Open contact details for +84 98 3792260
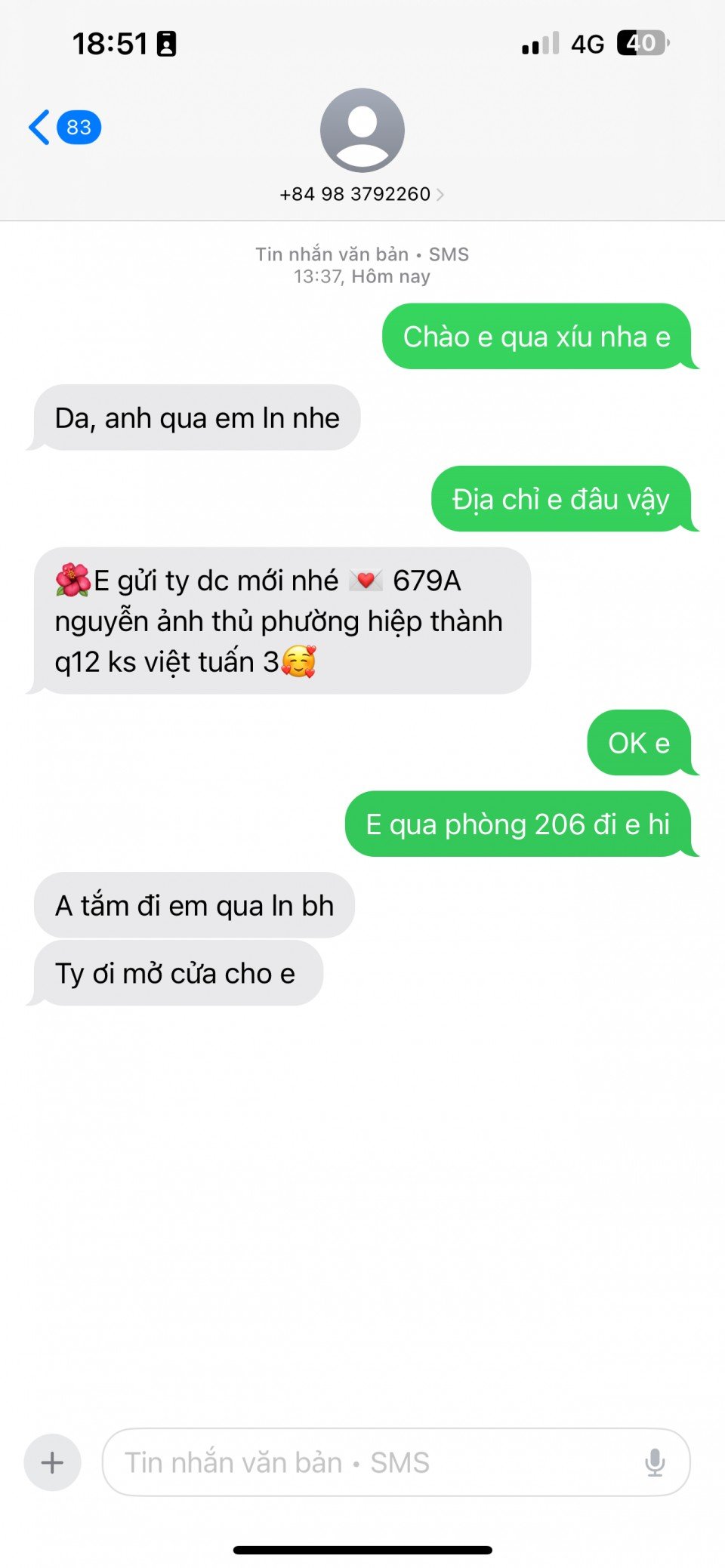This screenshot has width=725, height=1568. [x=362, y=194]
